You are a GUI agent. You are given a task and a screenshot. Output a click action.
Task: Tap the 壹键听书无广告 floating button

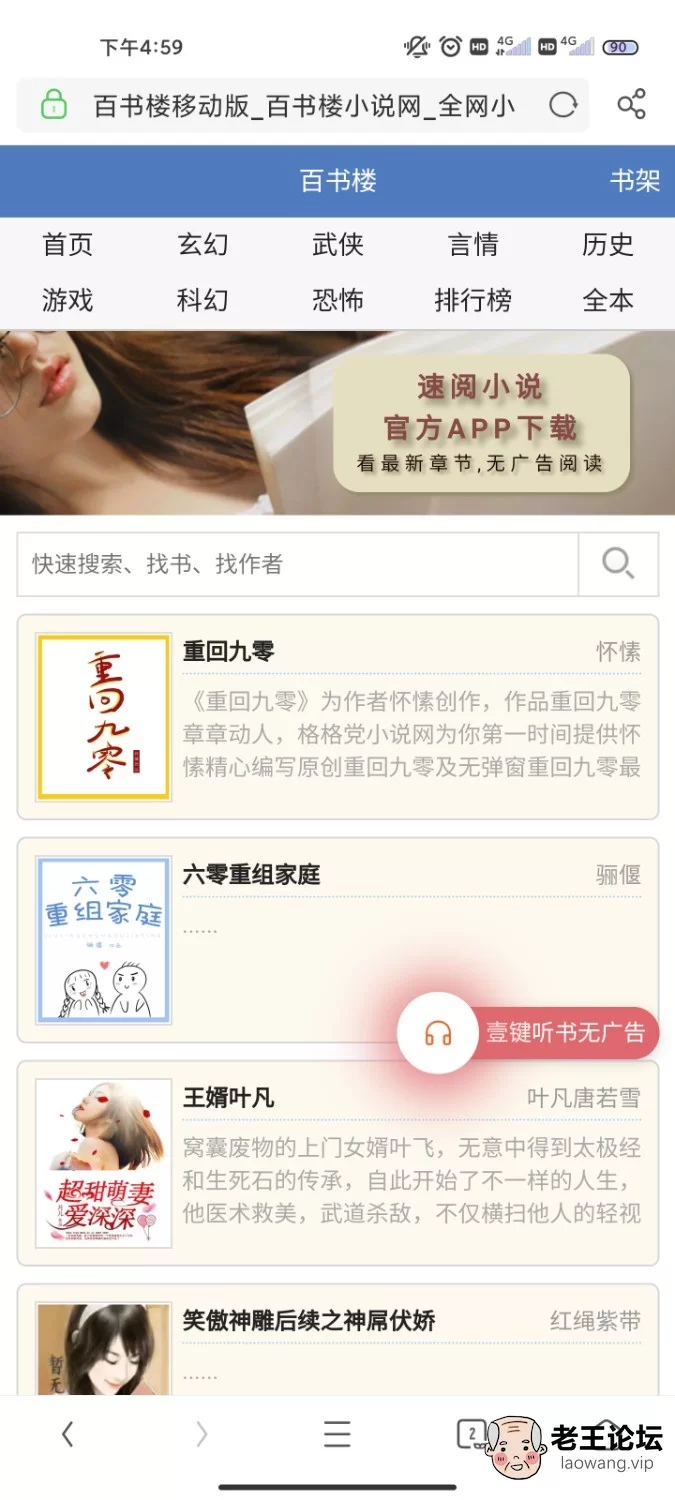point(528,1033)
